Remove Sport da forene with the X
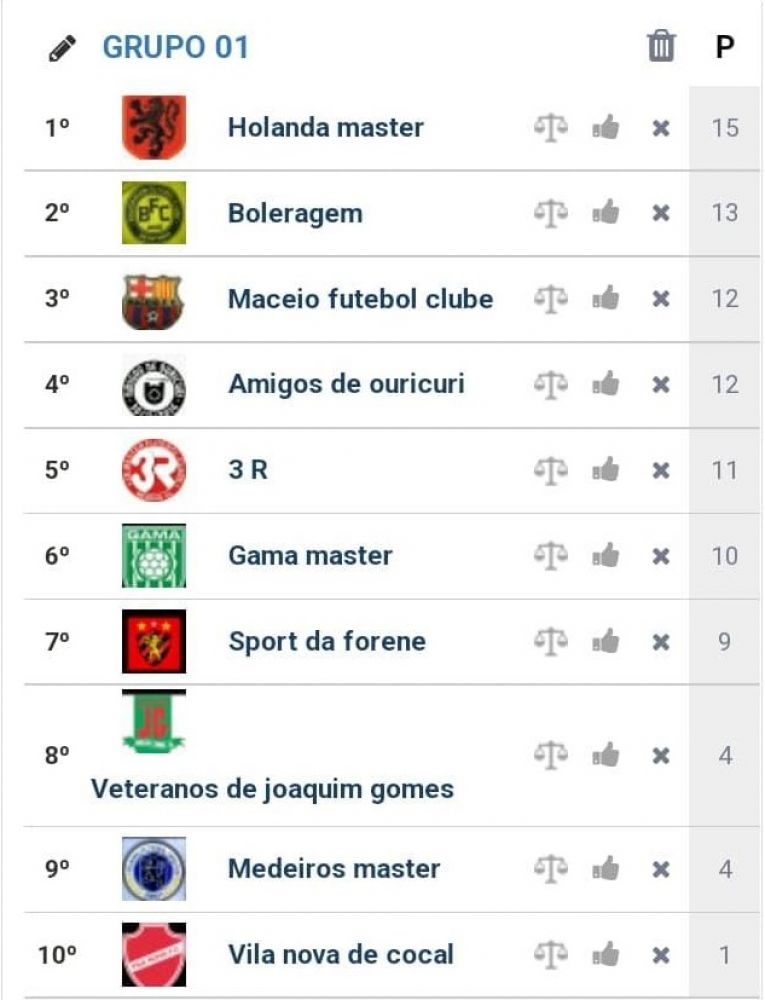Screen dimensions: 765x1000 coord(661,641)
